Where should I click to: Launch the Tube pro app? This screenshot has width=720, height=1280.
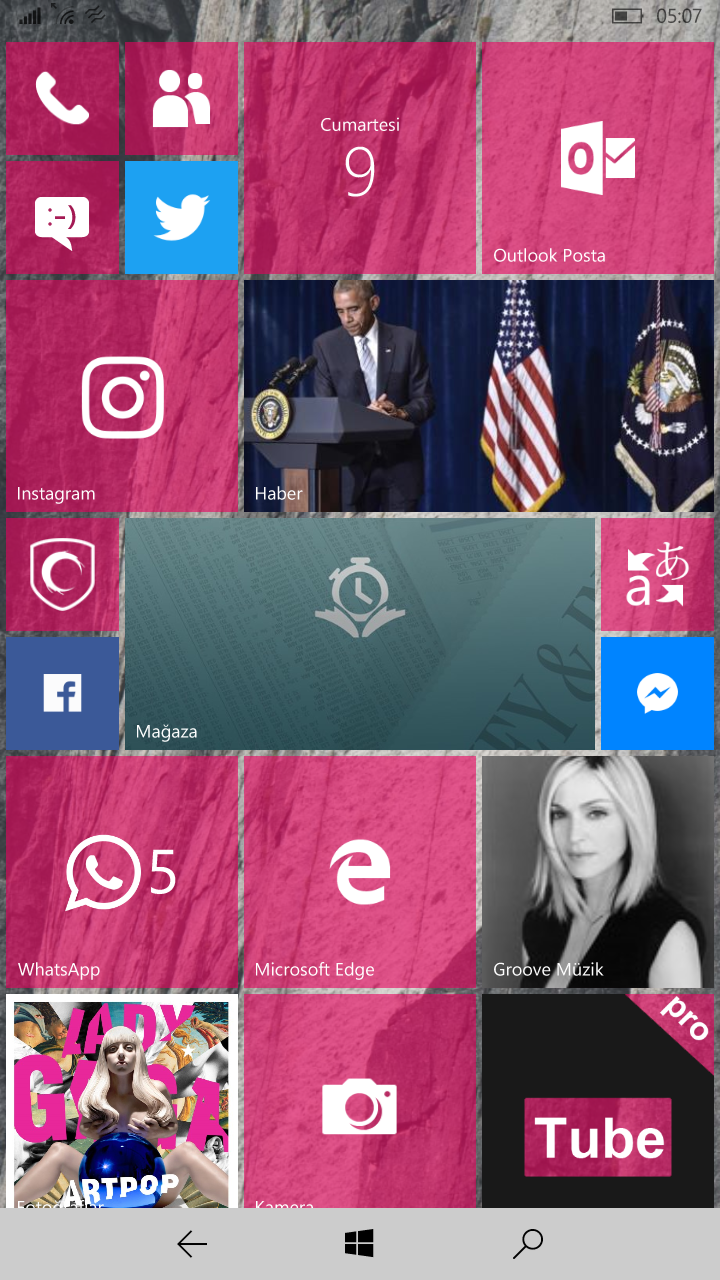[598, 1101]
